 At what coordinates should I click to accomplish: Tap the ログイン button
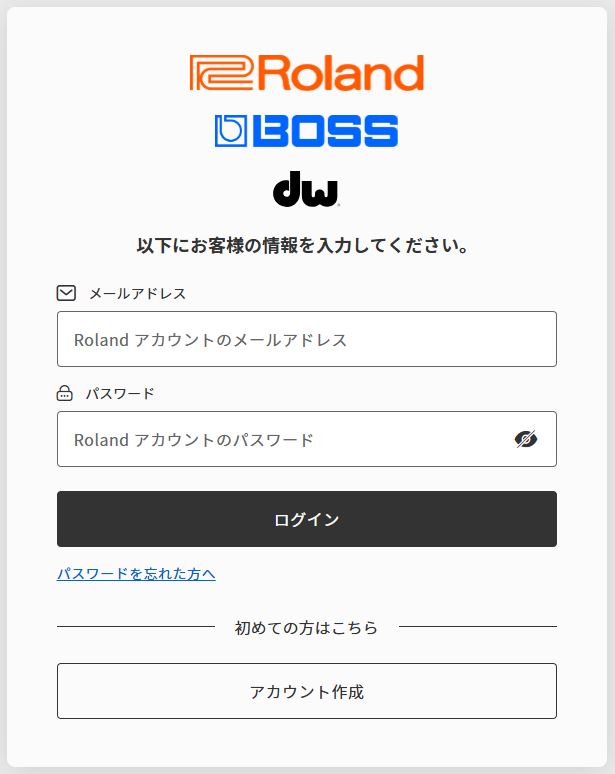(306, 519)
